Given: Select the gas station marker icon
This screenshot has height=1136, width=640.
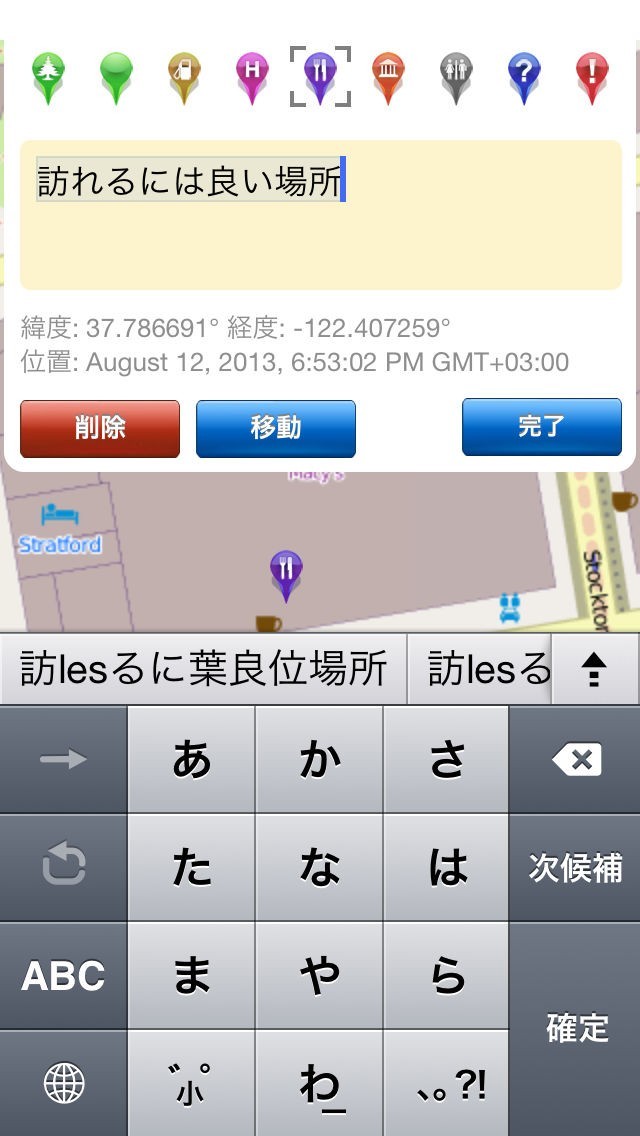Looking at the screenshot, I should 184,74.
